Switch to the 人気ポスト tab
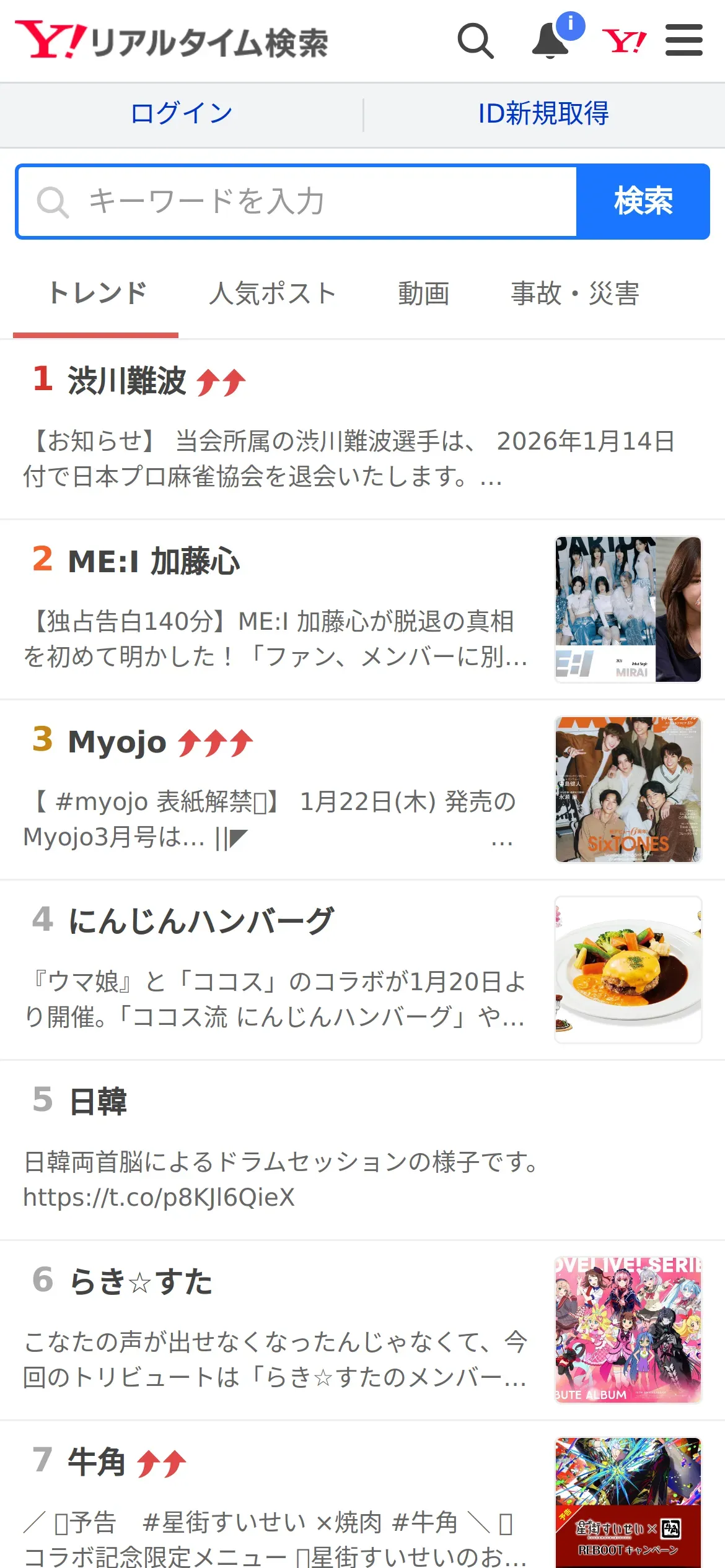 point(273,294)
